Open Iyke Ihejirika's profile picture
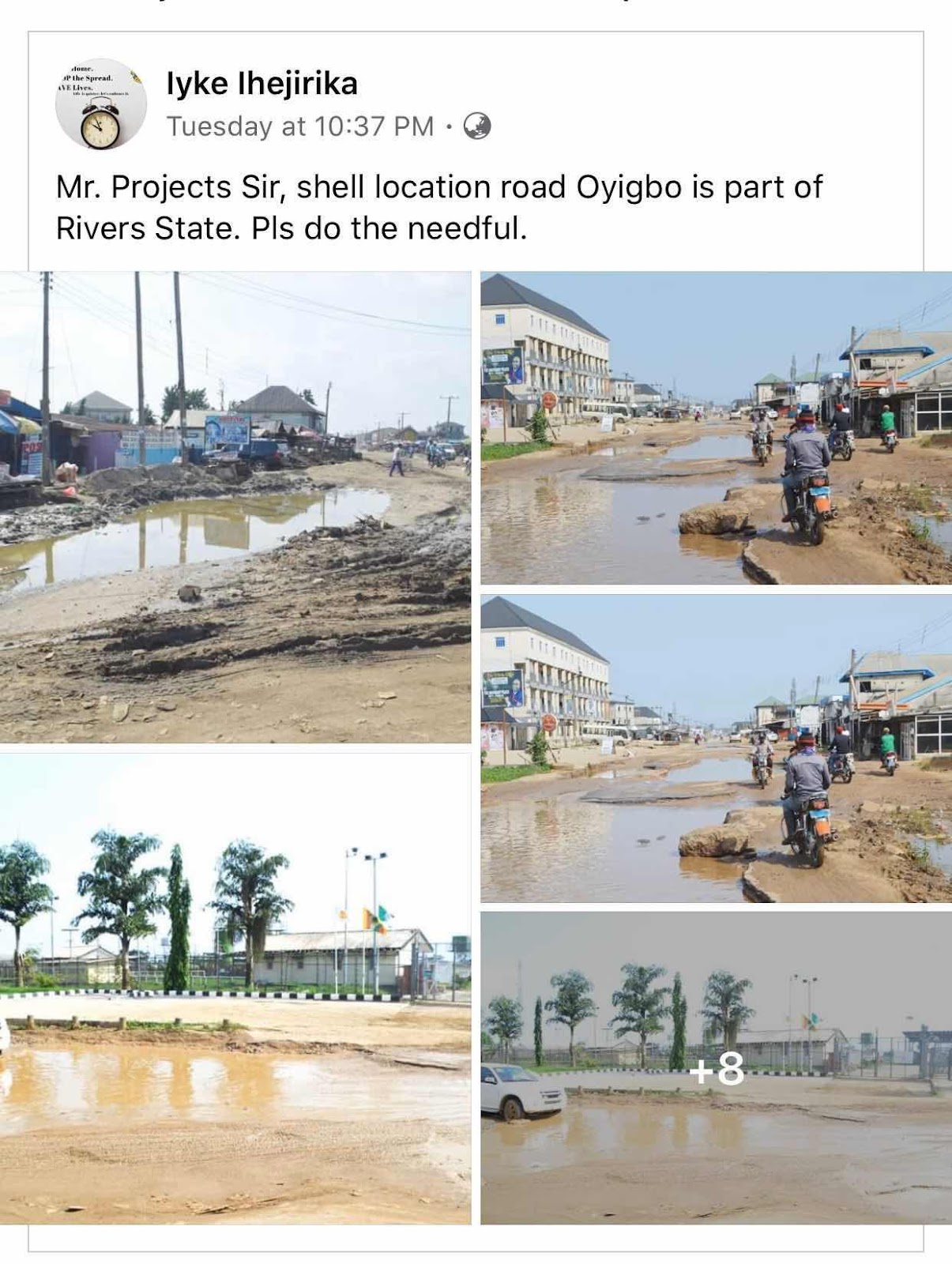The height and width of the screenshot is (1264, 952). pyautogui.click(x=101, y=103)
